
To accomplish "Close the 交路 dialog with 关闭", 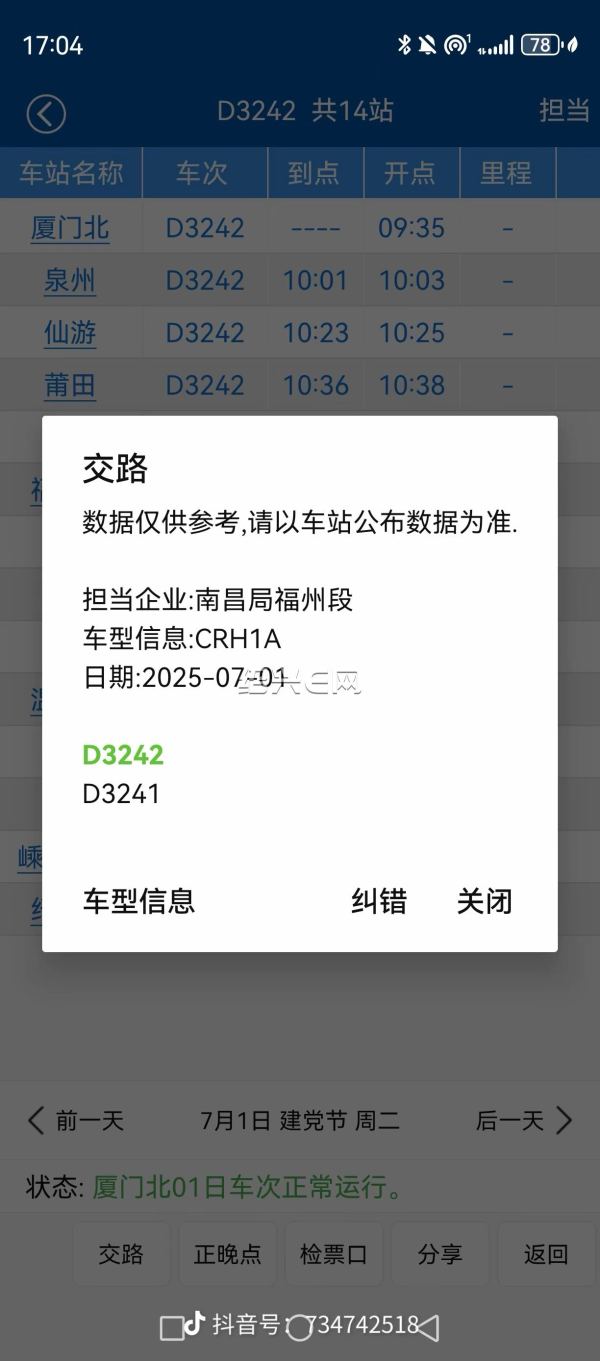I will pyautogui.click(x=484, y=901).
